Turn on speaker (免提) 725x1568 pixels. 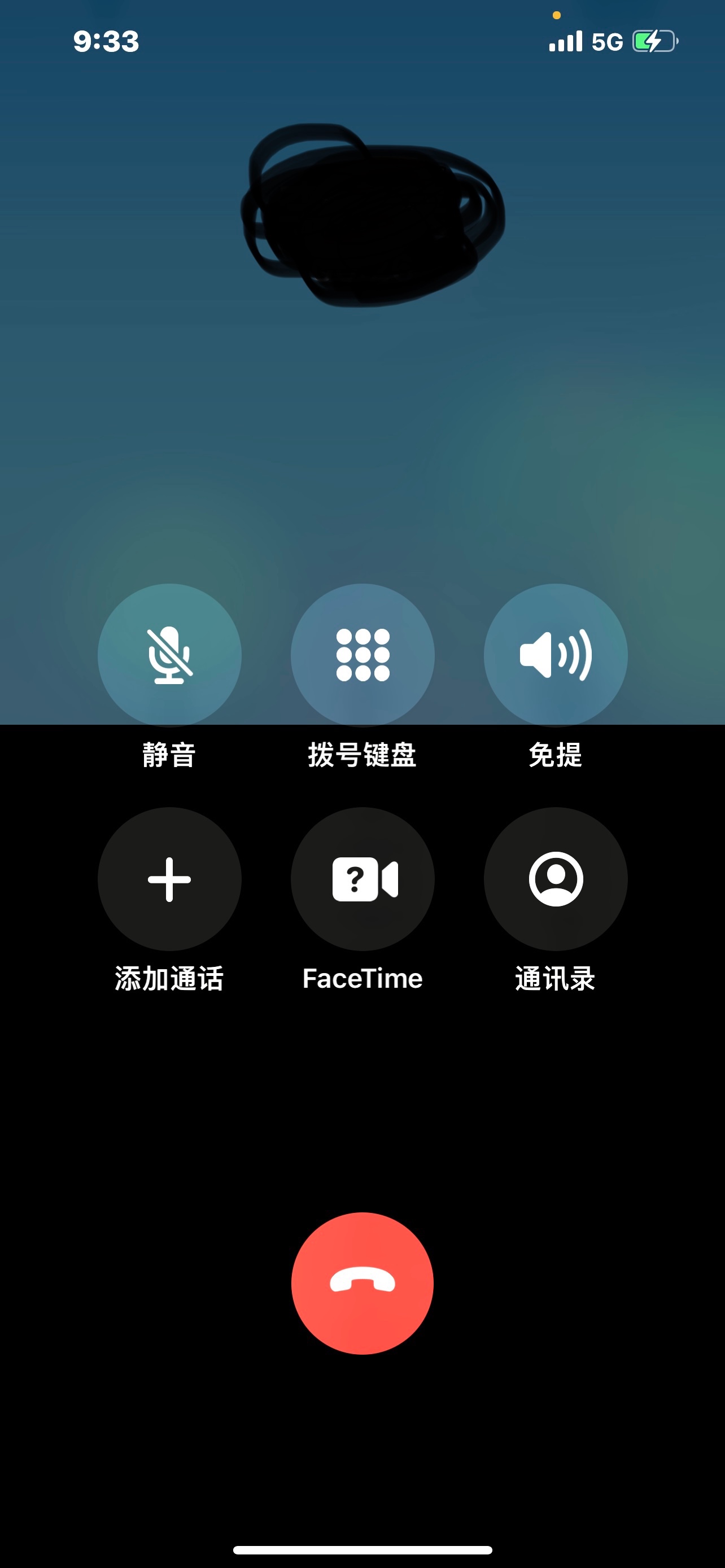(555, 655)
